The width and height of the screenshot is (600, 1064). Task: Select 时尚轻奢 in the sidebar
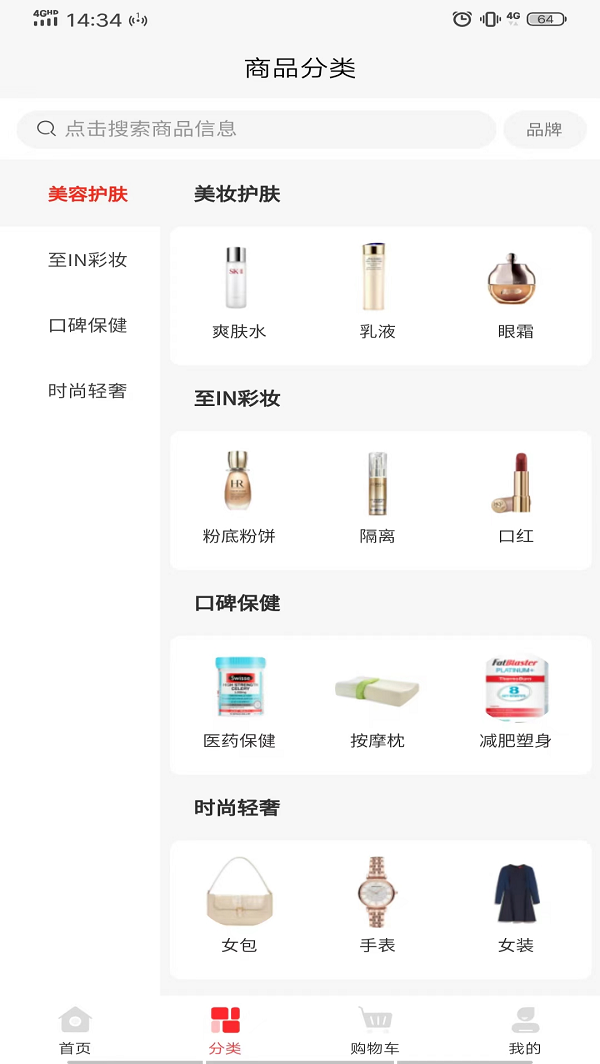click(x=88, y=391)
